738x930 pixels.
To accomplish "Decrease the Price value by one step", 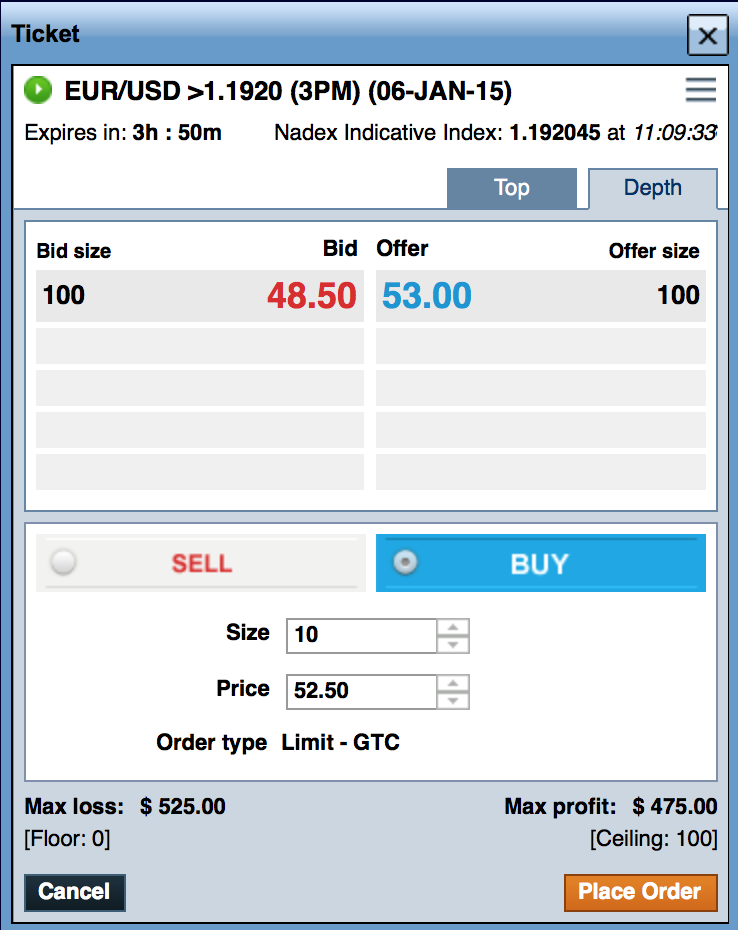I will [454, 700].
